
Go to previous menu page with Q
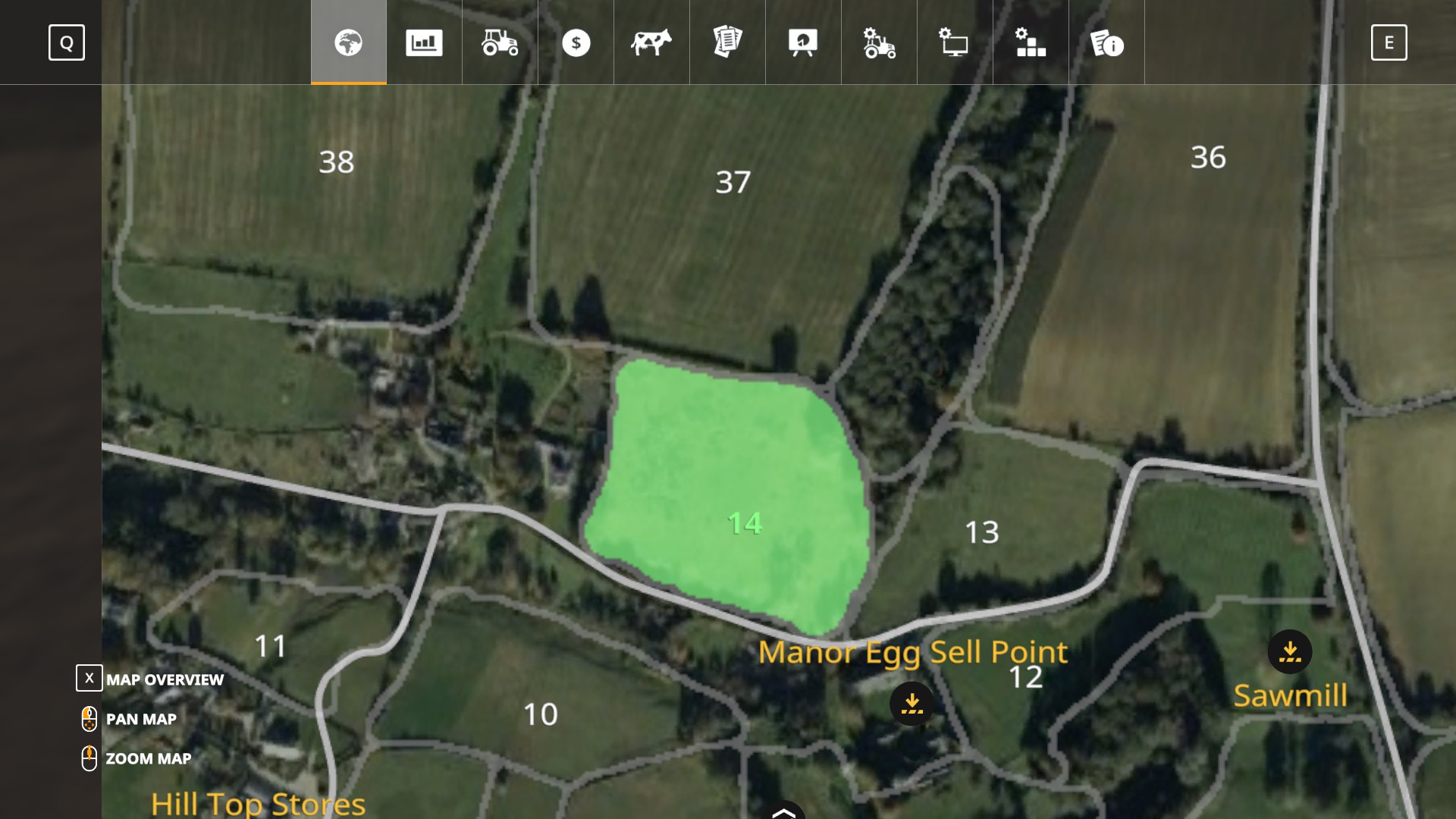(x=67, y=42)
